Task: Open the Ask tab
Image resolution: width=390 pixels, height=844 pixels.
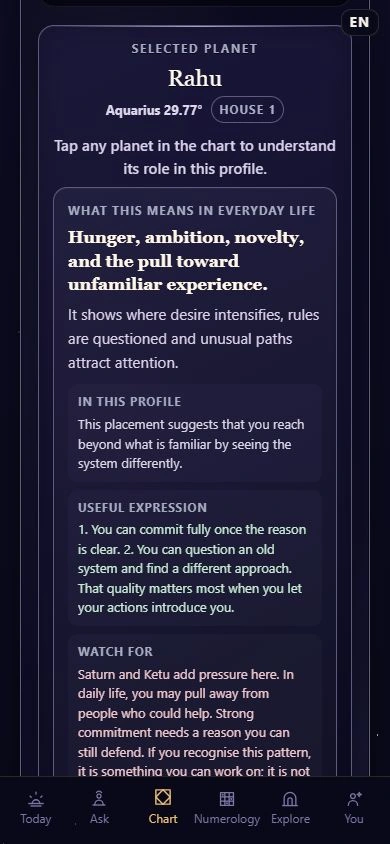Action: 99,807
